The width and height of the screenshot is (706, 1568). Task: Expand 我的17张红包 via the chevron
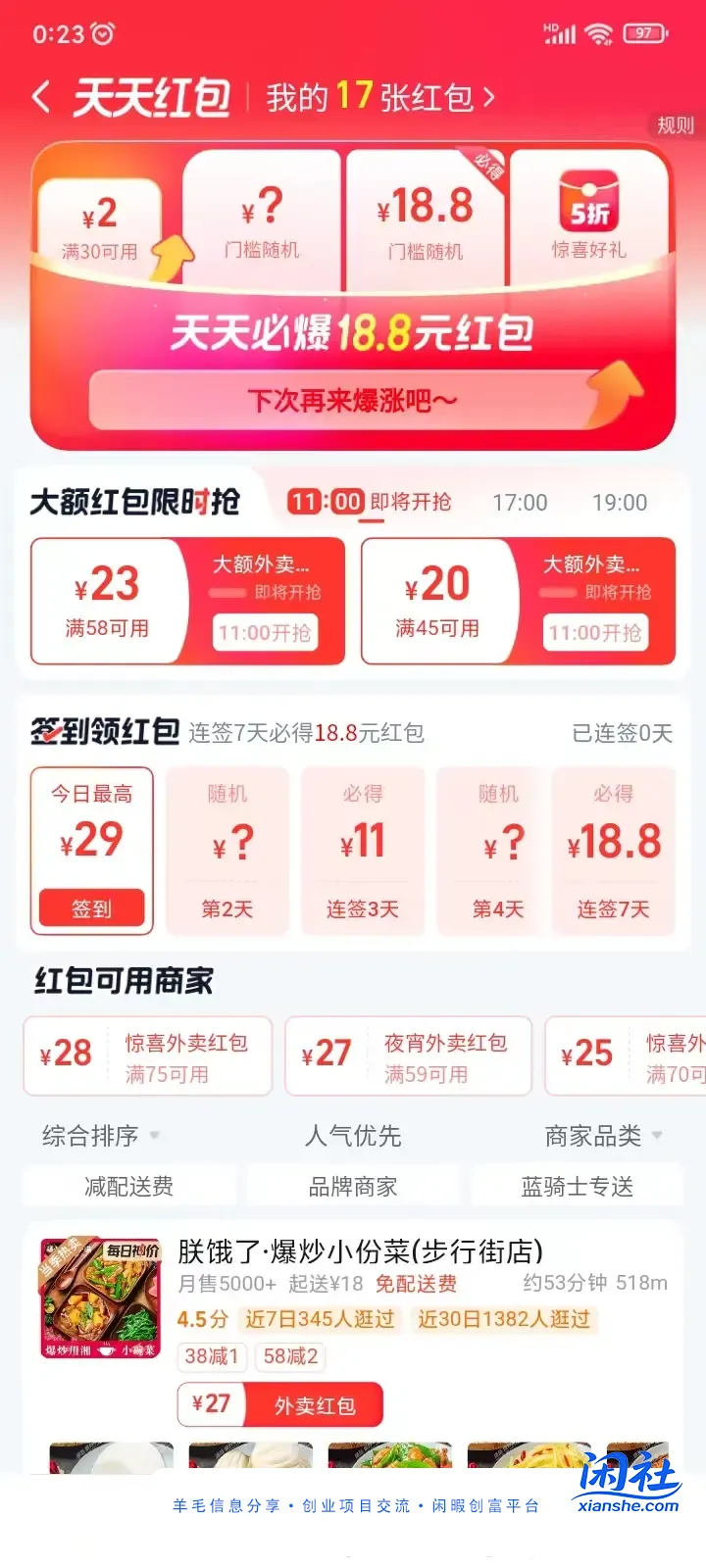[x=488, y=96]
